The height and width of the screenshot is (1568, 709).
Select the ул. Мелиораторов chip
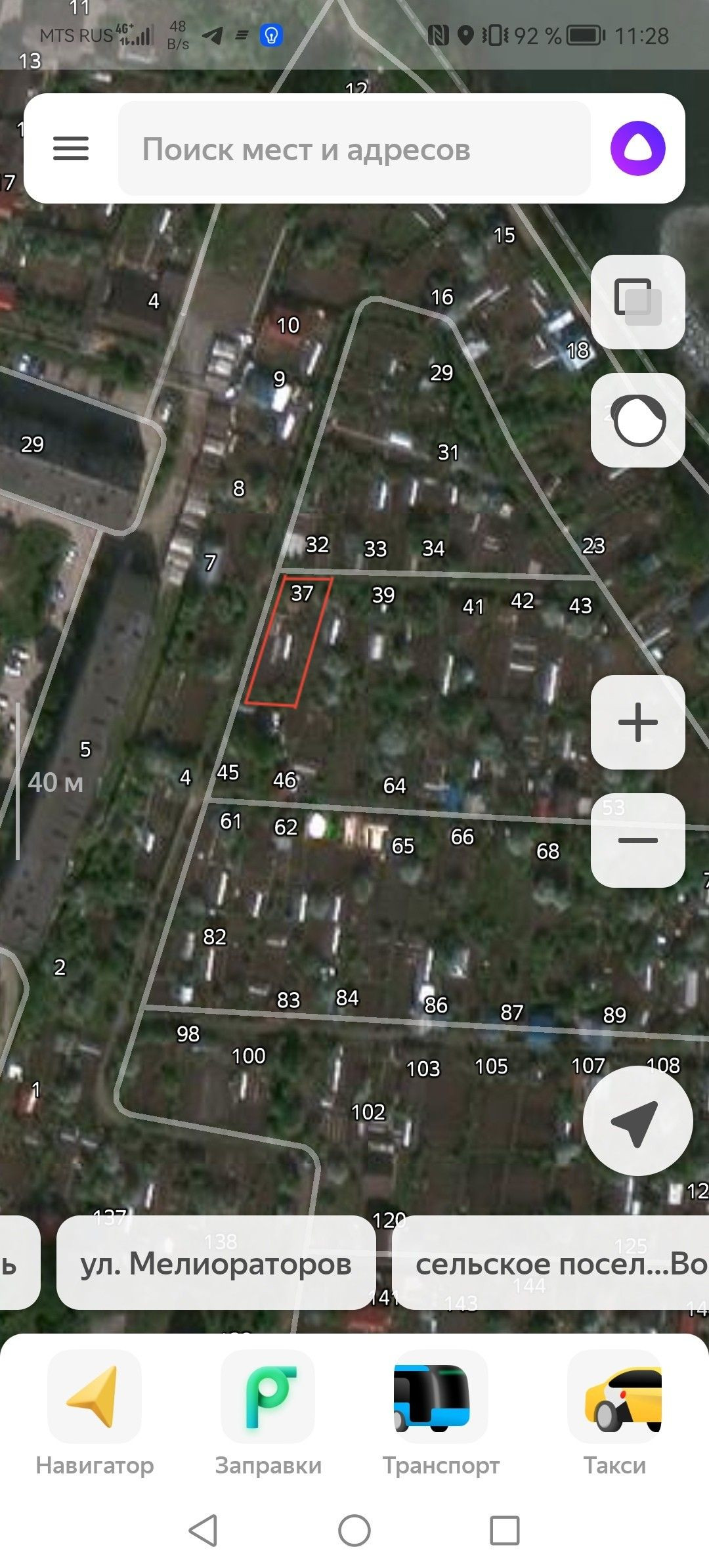click(216, 1265)
